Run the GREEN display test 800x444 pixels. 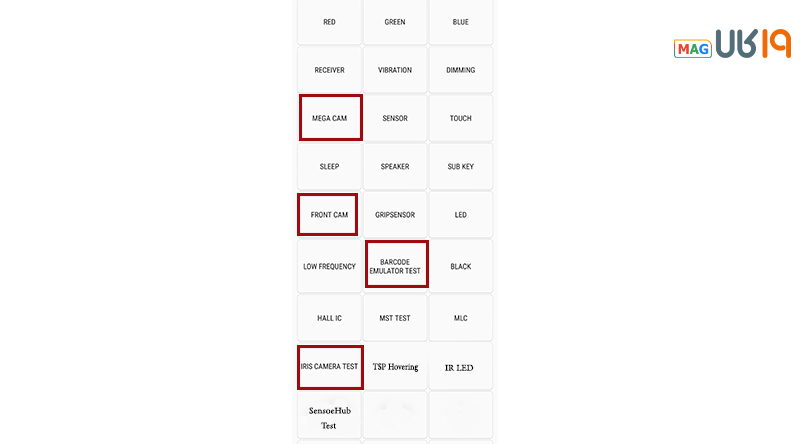395,22
